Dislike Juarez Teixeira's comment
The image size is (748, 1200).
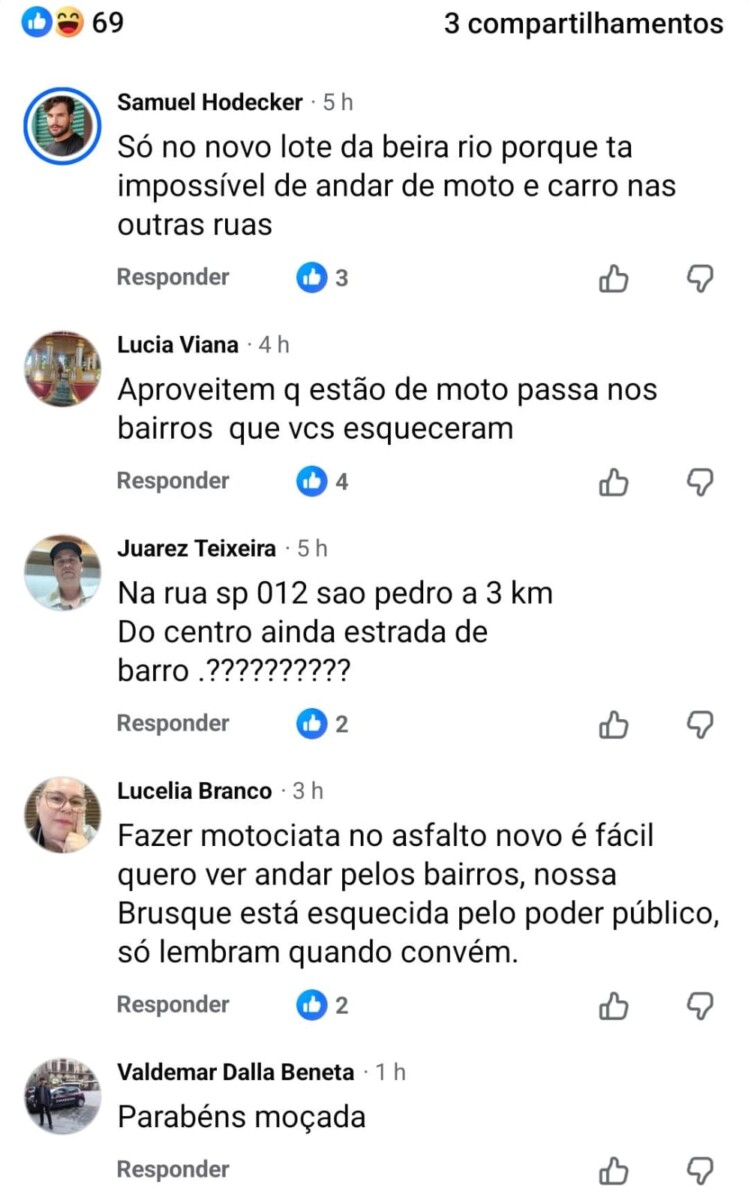point(701,725)
